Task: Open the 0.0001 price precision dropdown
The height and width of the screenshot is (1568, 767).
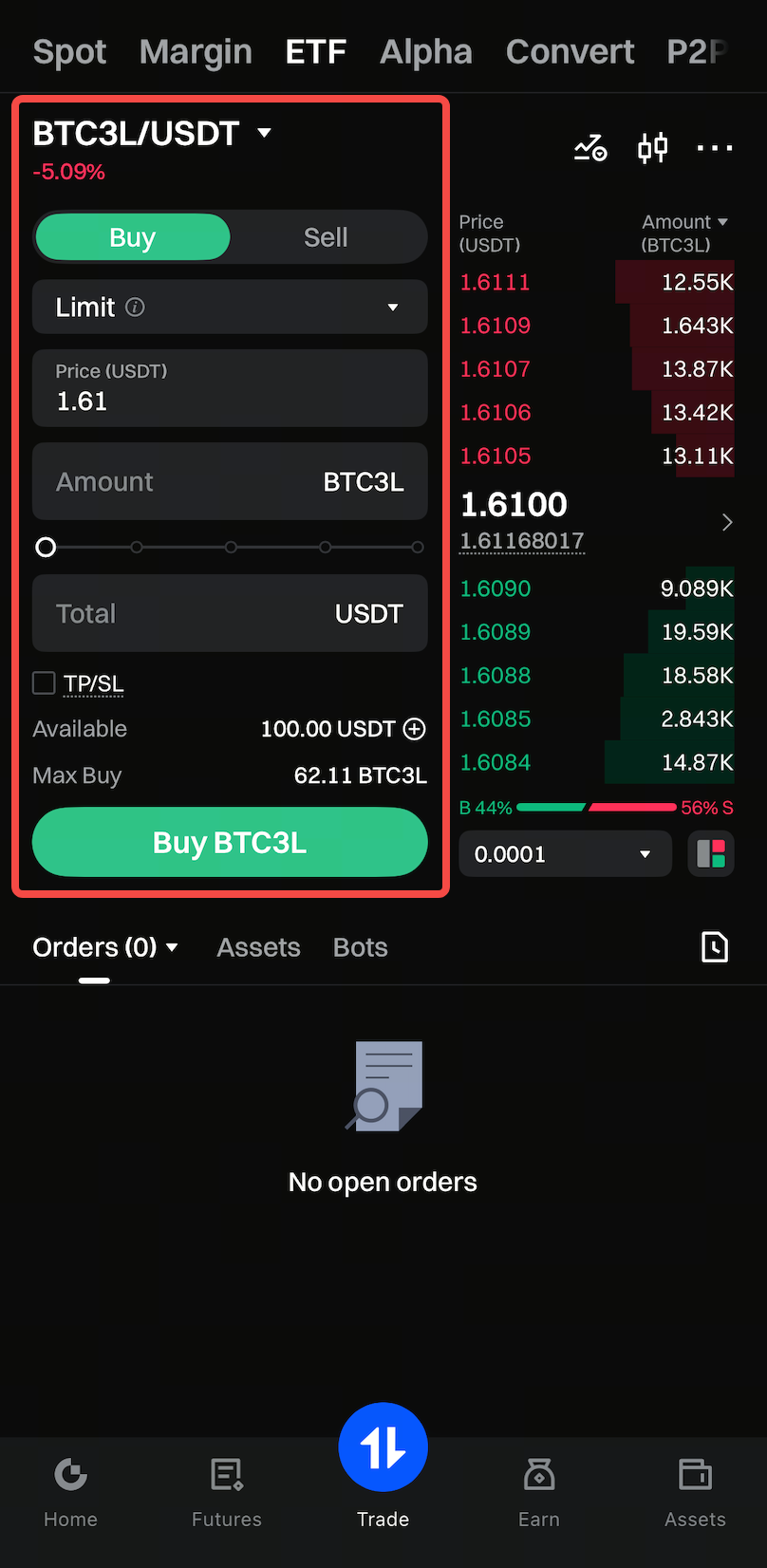Action: 565,853
